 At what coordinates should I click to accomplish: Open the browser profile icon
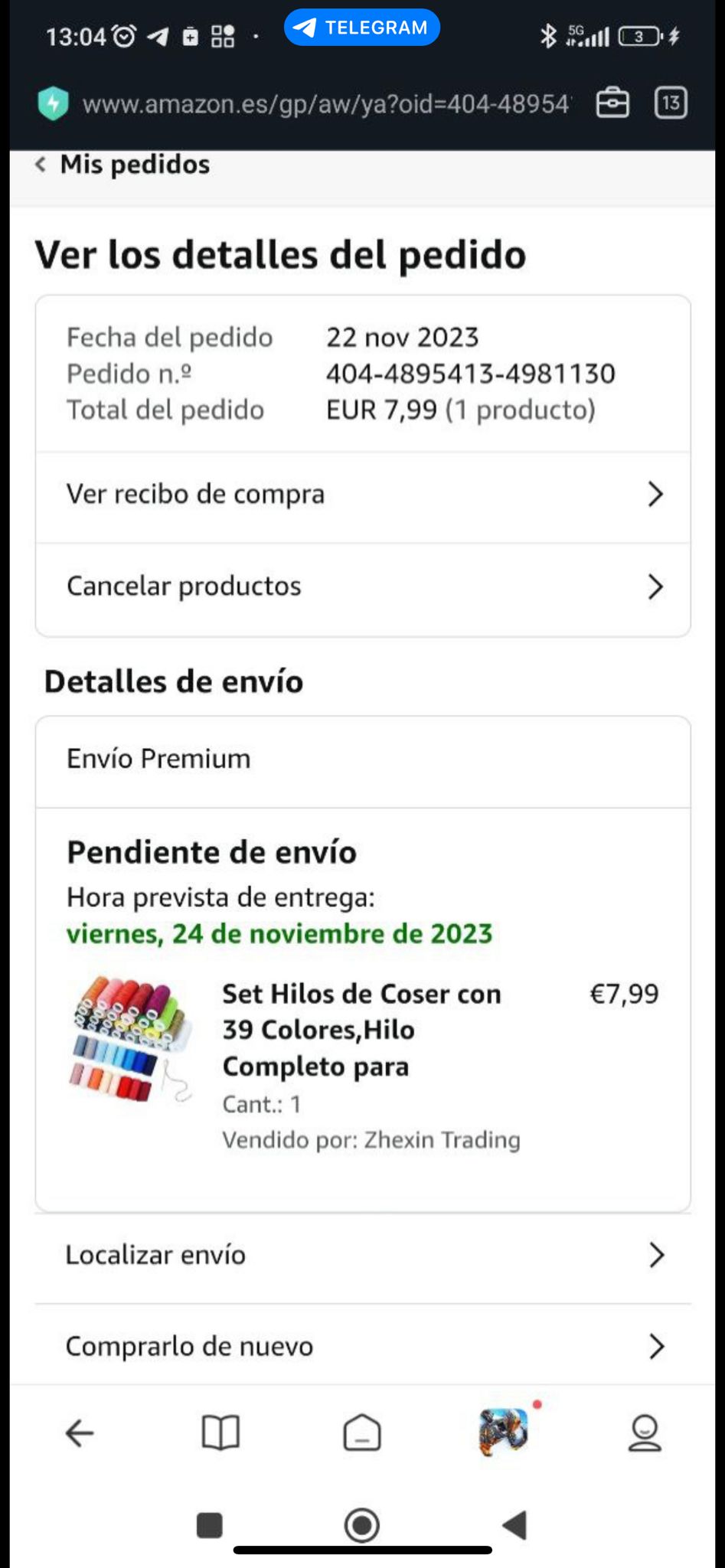click(645, 1432)
